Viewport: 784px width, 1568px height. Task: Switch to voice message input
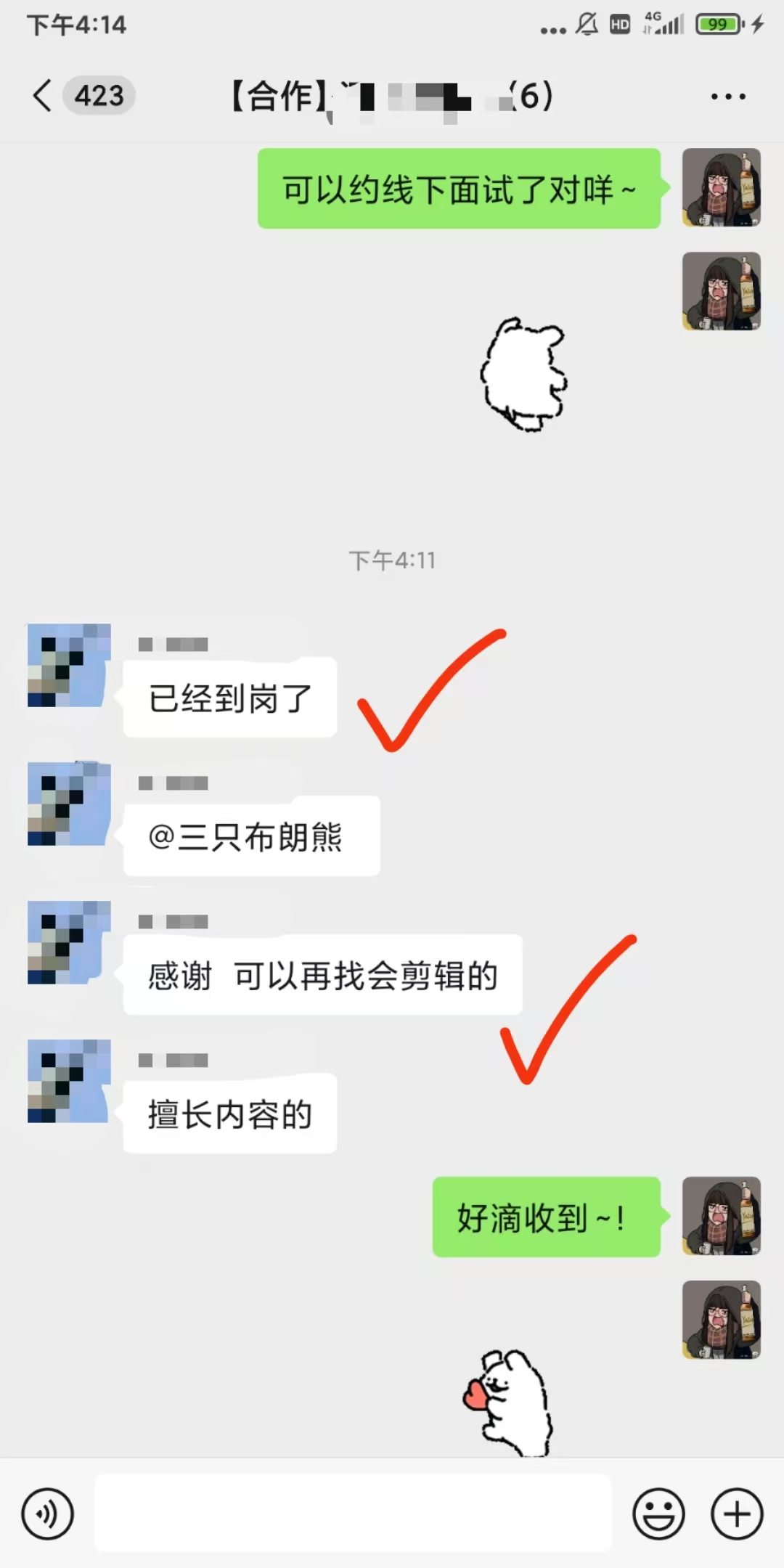(48, 1514)
